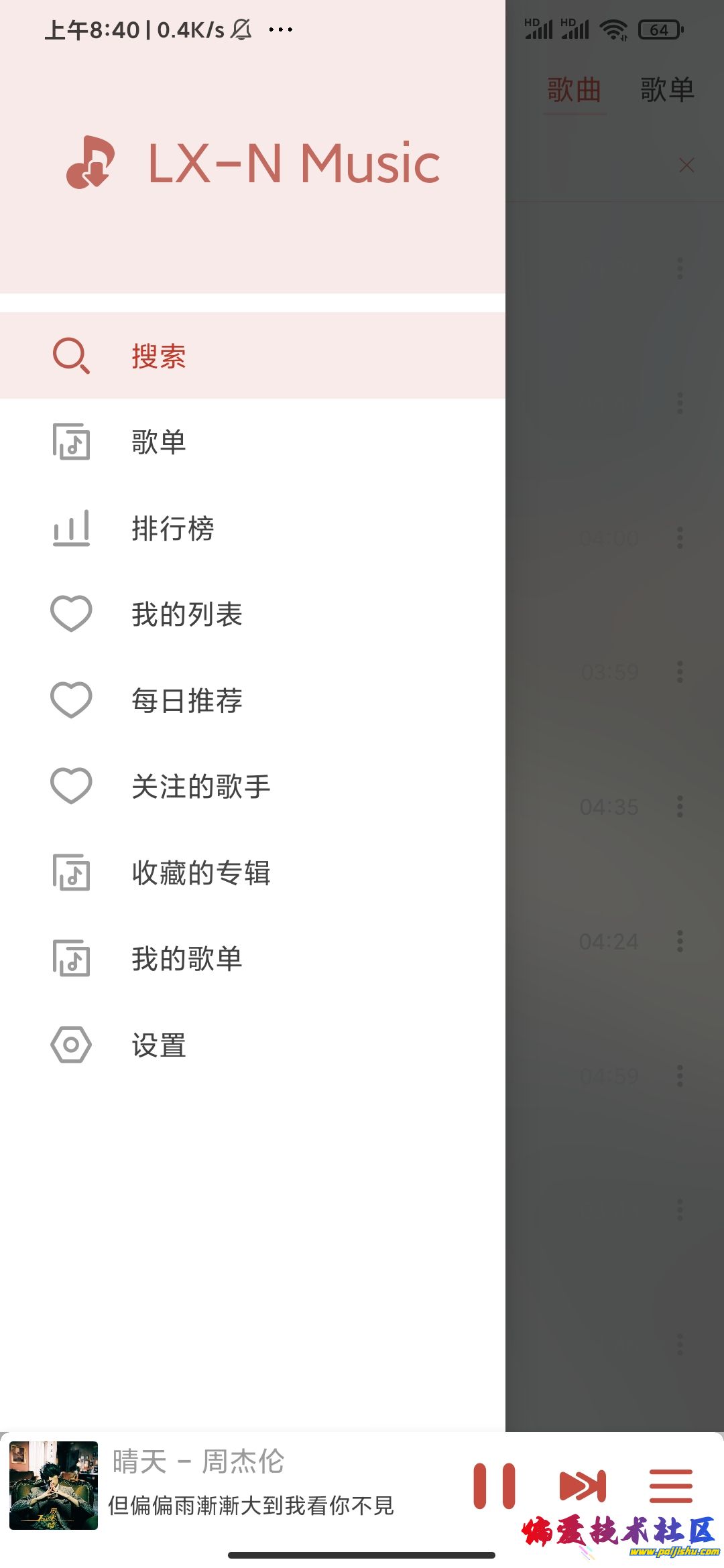Select the 搜索 search magnifier icon
Viewport: 724px width, 1568px height.
70,356
